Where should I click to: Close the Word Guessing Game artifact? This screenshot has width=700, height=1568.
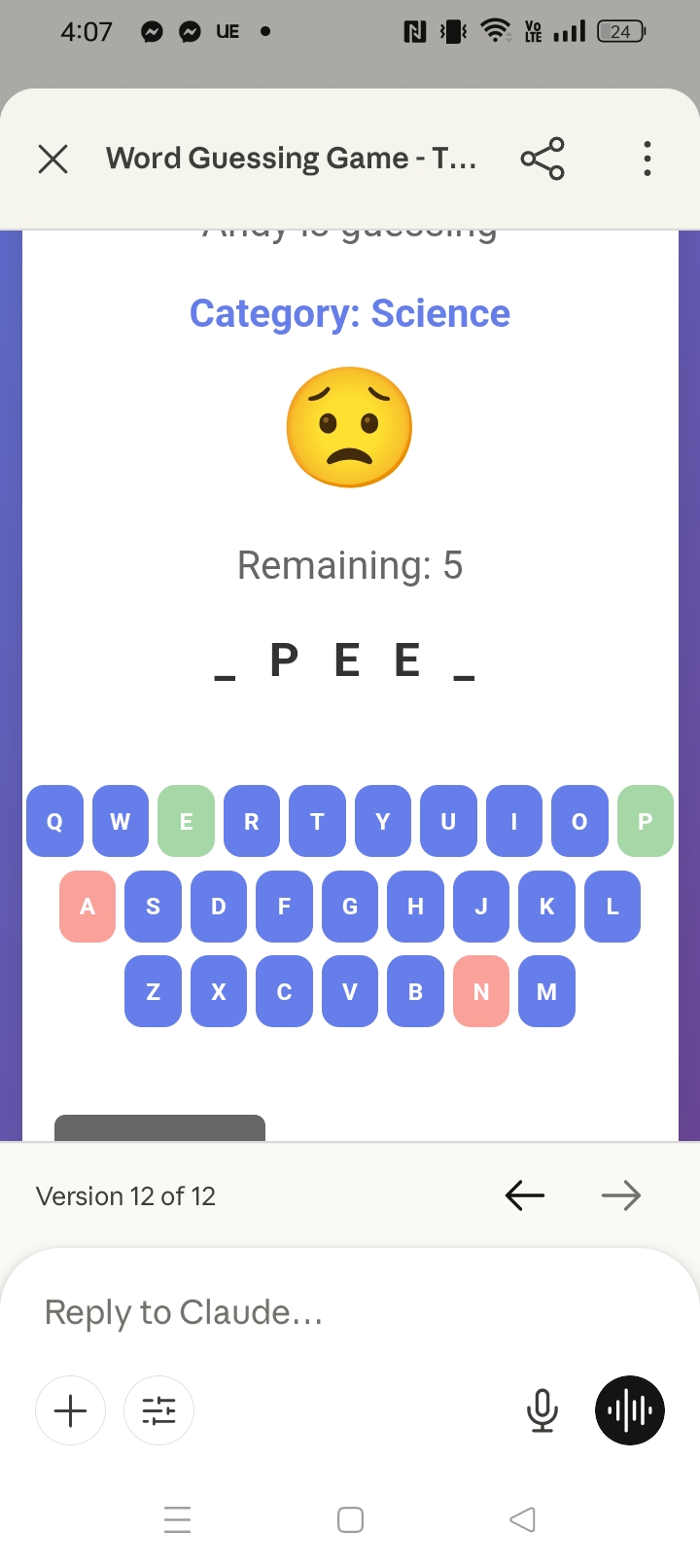click(52, 159)
